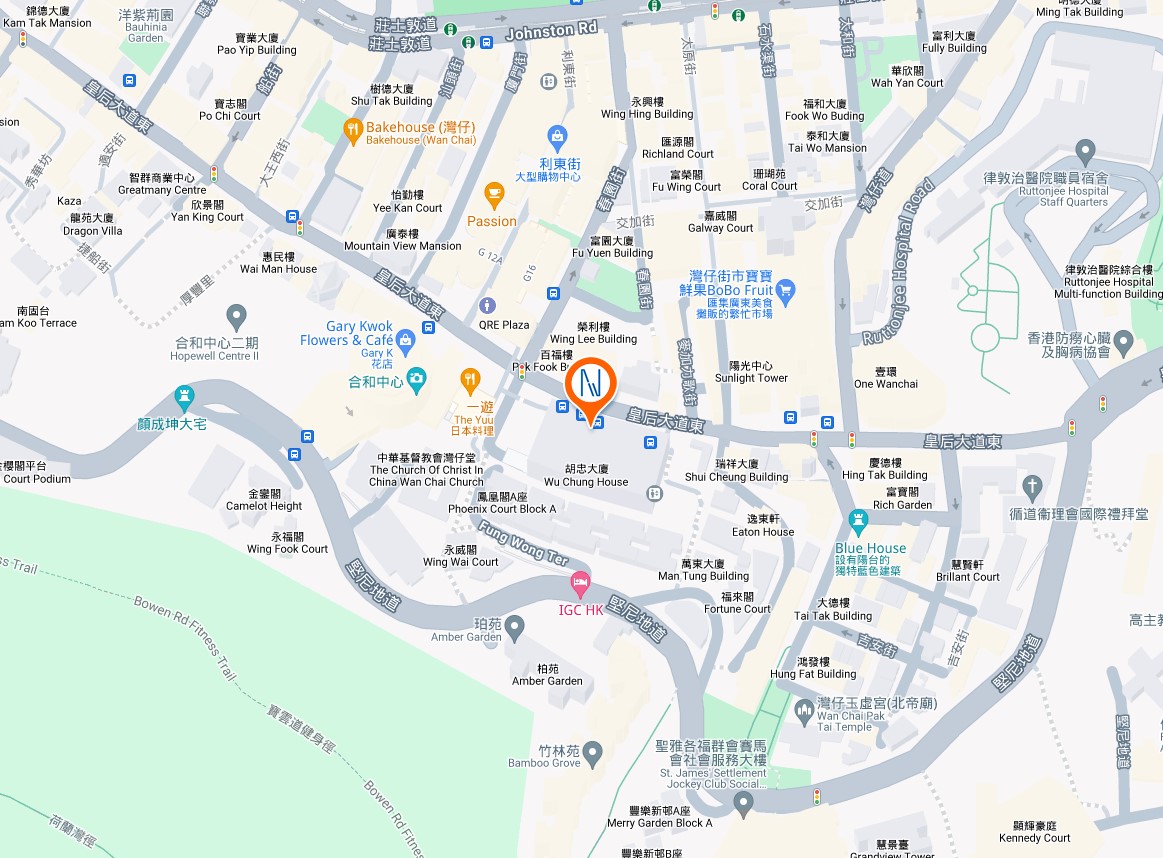The height and width of the screenshot is (858, 1163).
Task: Tap the BoBo Fruit shopping pin
Action: [785, 291]
